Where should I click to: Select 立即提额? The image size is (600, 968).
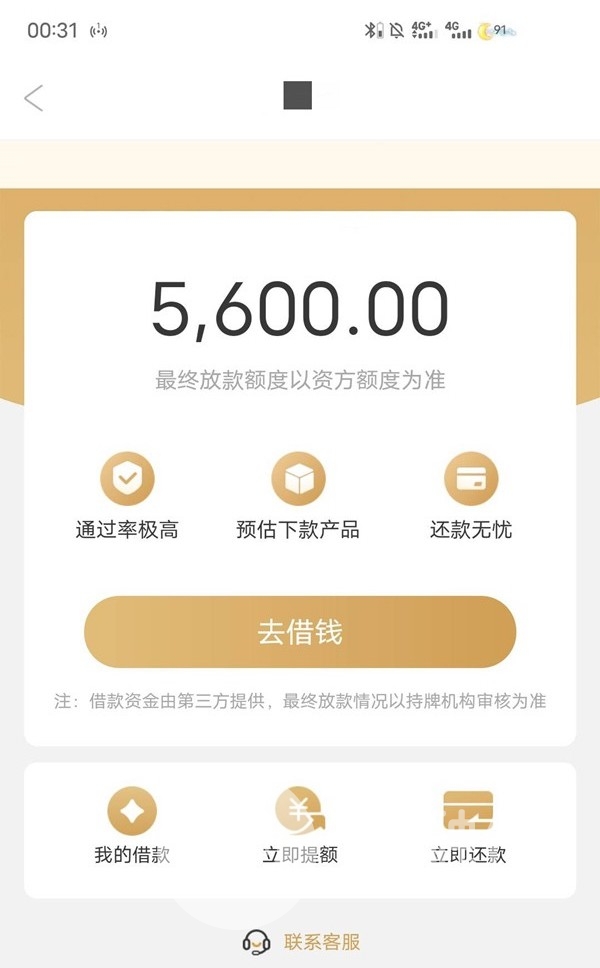(x=300, y=826)
